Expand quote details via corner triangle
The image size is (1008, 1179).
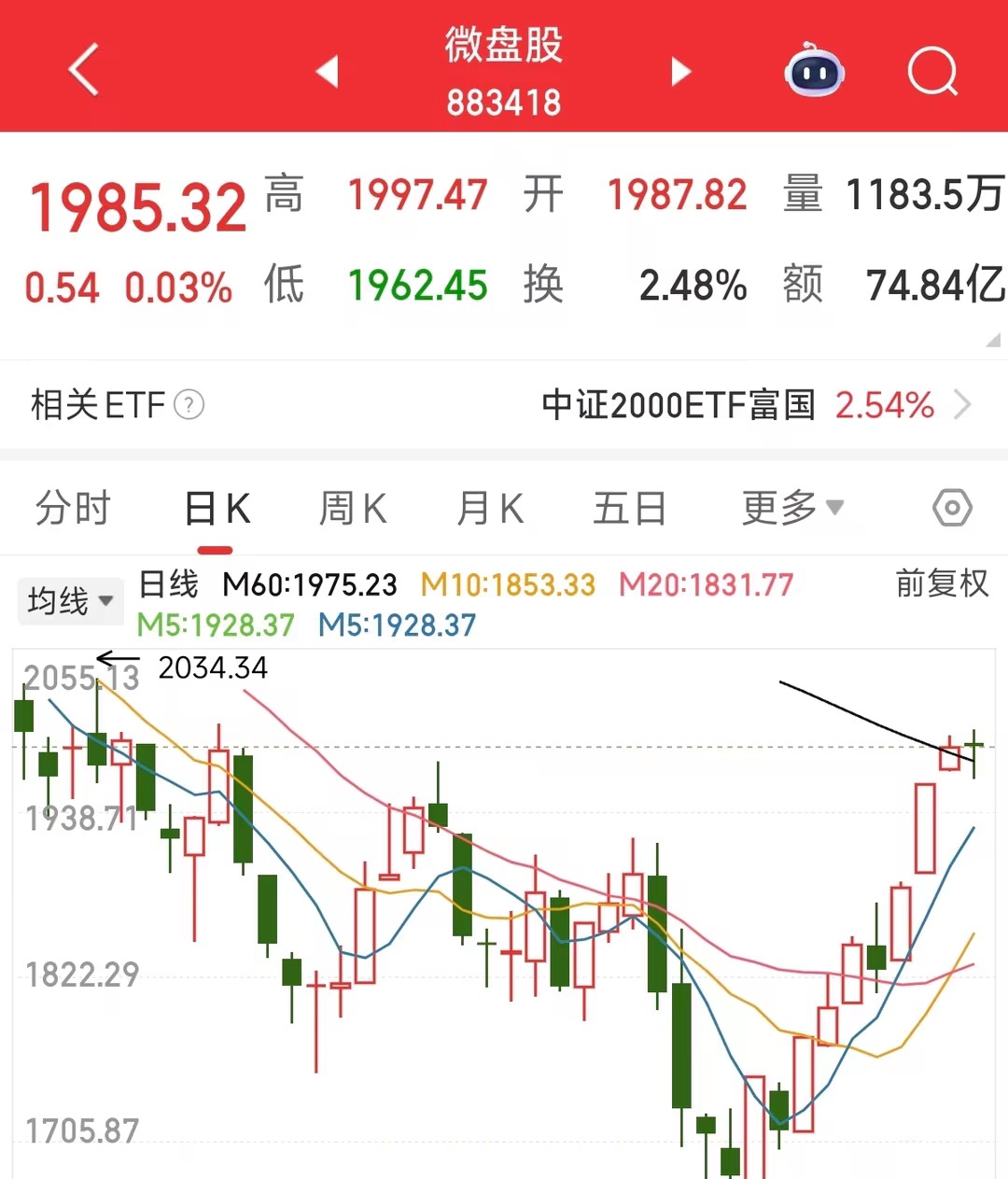[x=994, y=339]
